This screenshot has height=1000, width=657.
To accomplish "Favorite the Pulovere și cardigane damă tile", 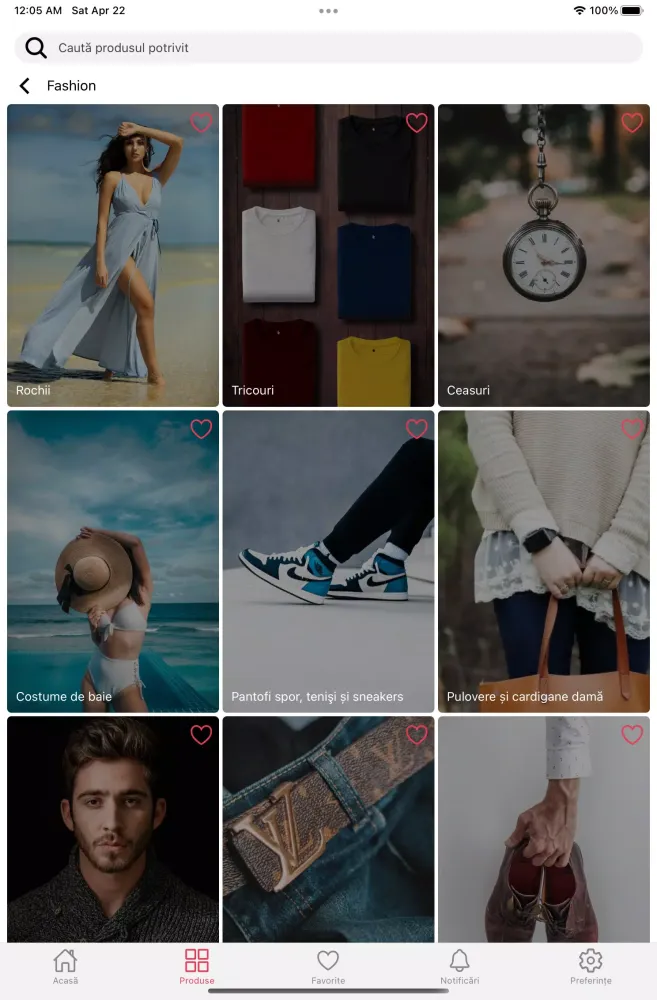I will (632, 429).
